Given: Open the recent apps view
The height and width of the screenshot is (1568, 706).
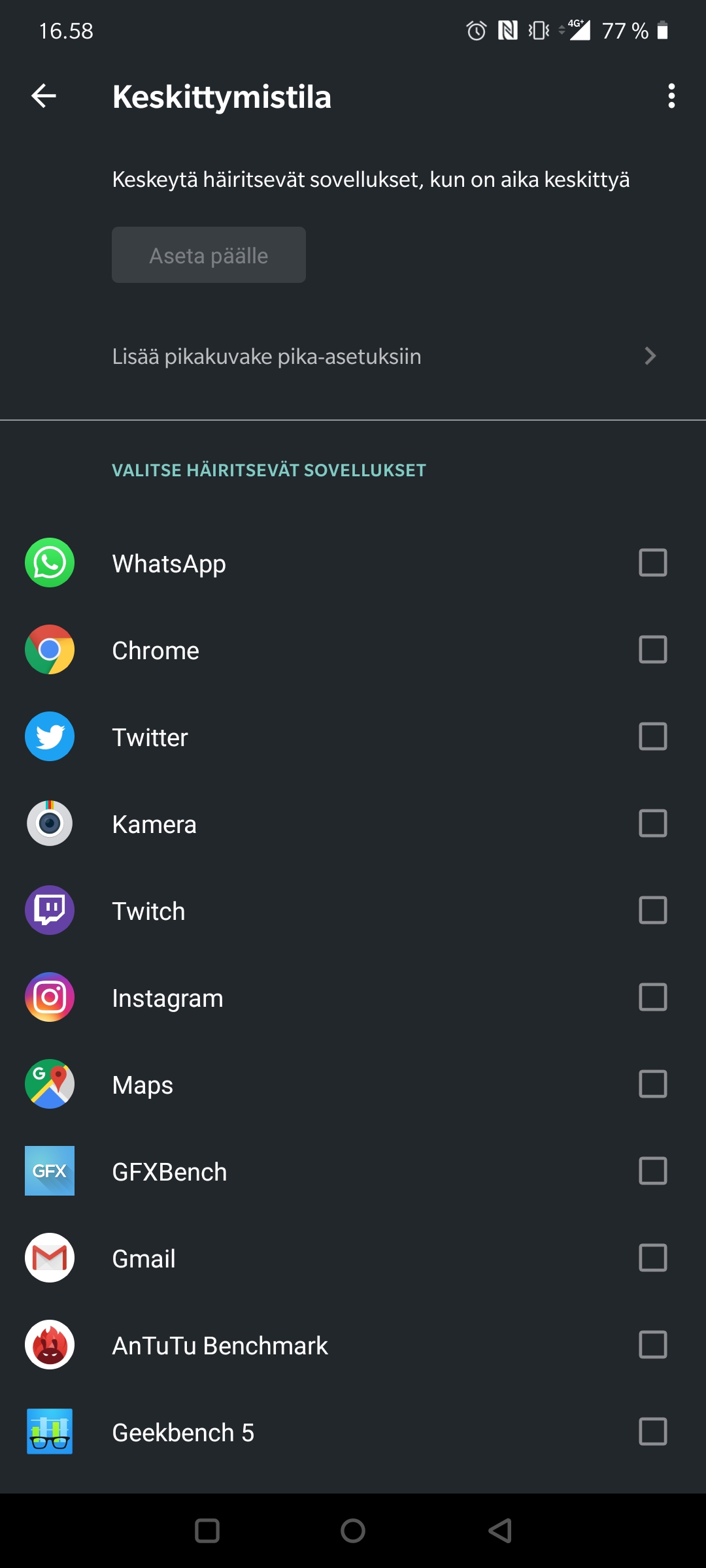Looking at the screenshot, I should 207,1530.
